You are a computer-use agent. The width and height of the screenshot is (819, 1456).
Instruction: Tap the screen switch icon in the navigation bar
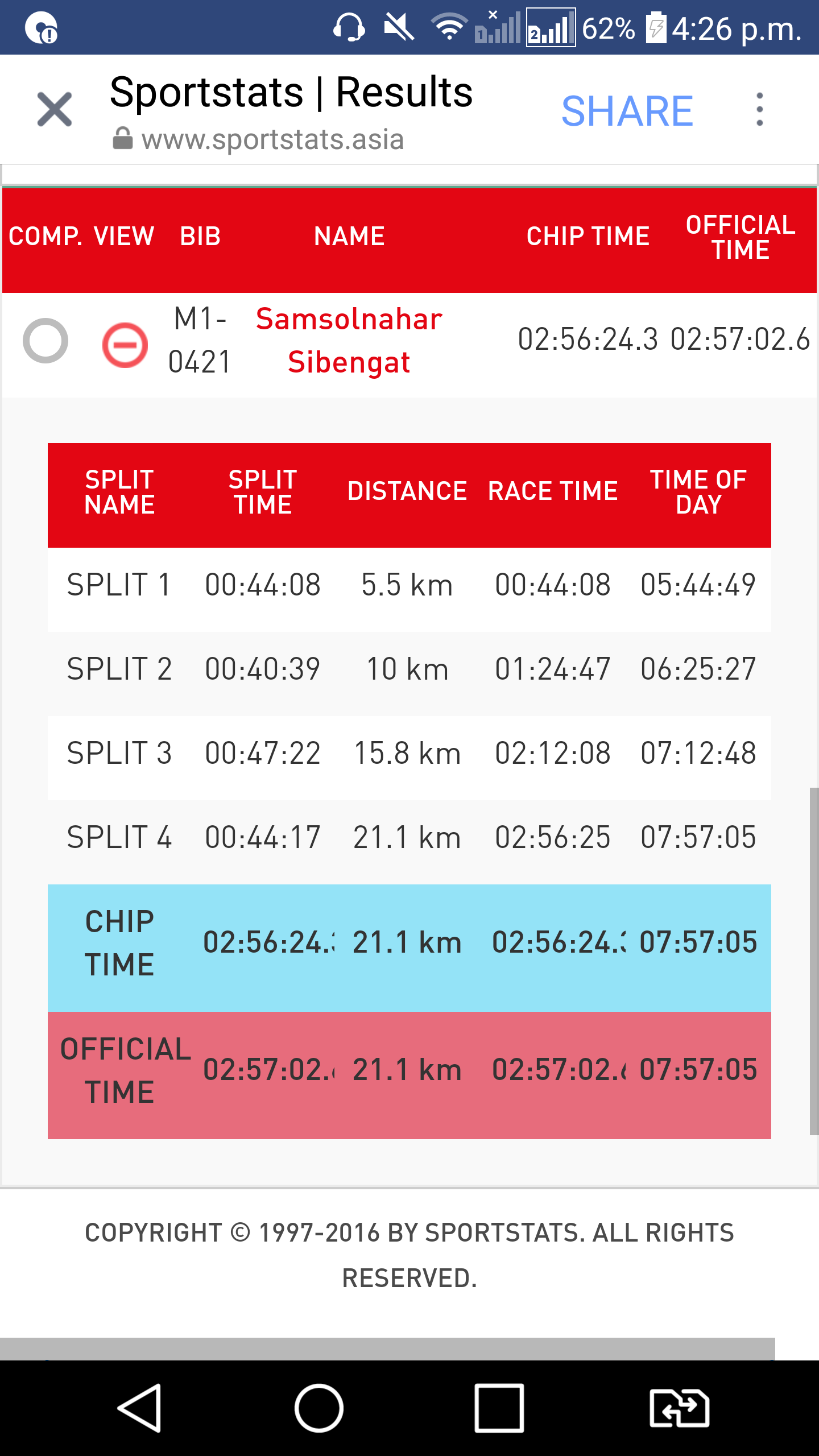(679, 1408)
